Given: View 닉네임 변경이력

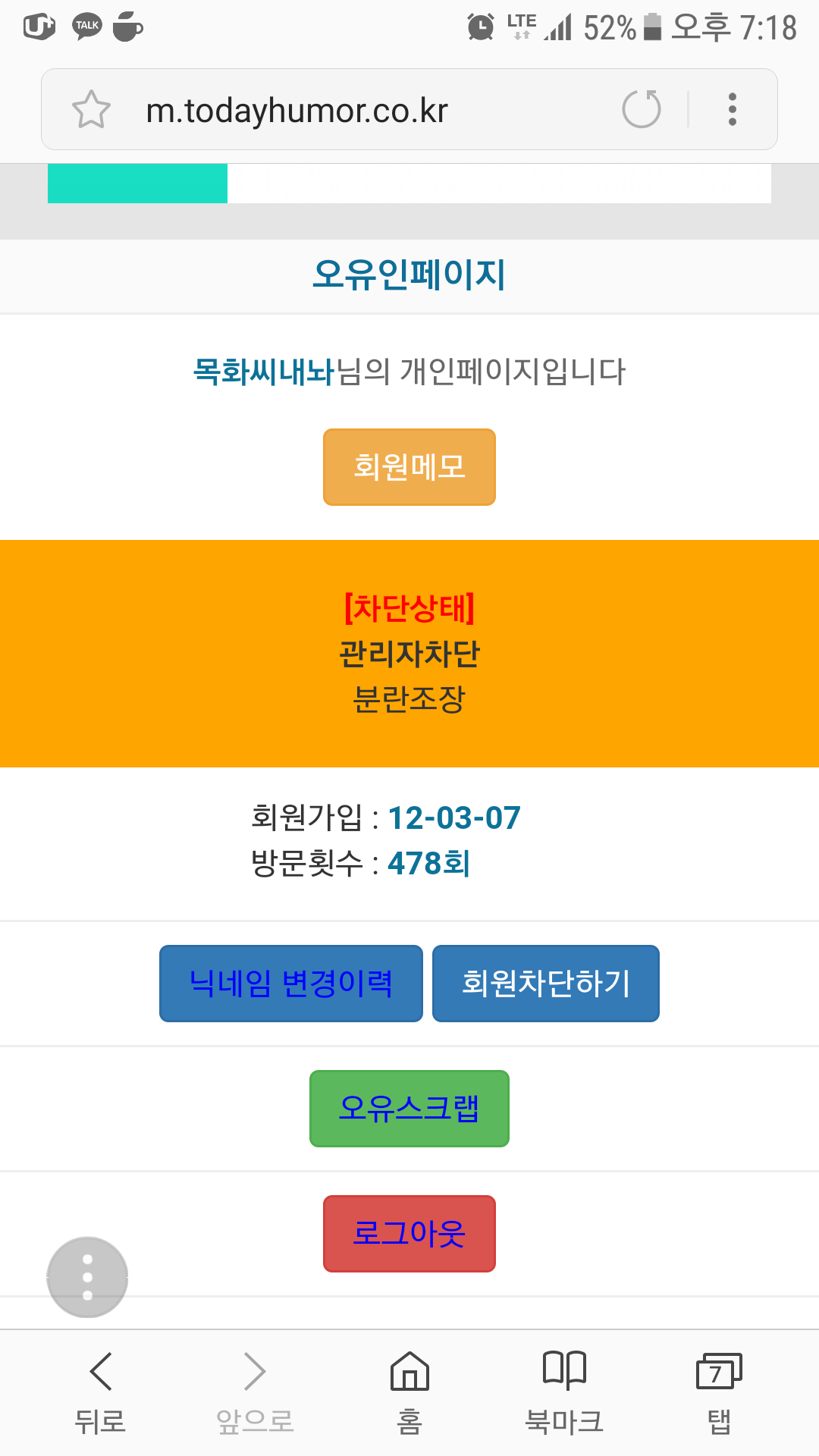Looking at the screenshot, I should (291, 984).
